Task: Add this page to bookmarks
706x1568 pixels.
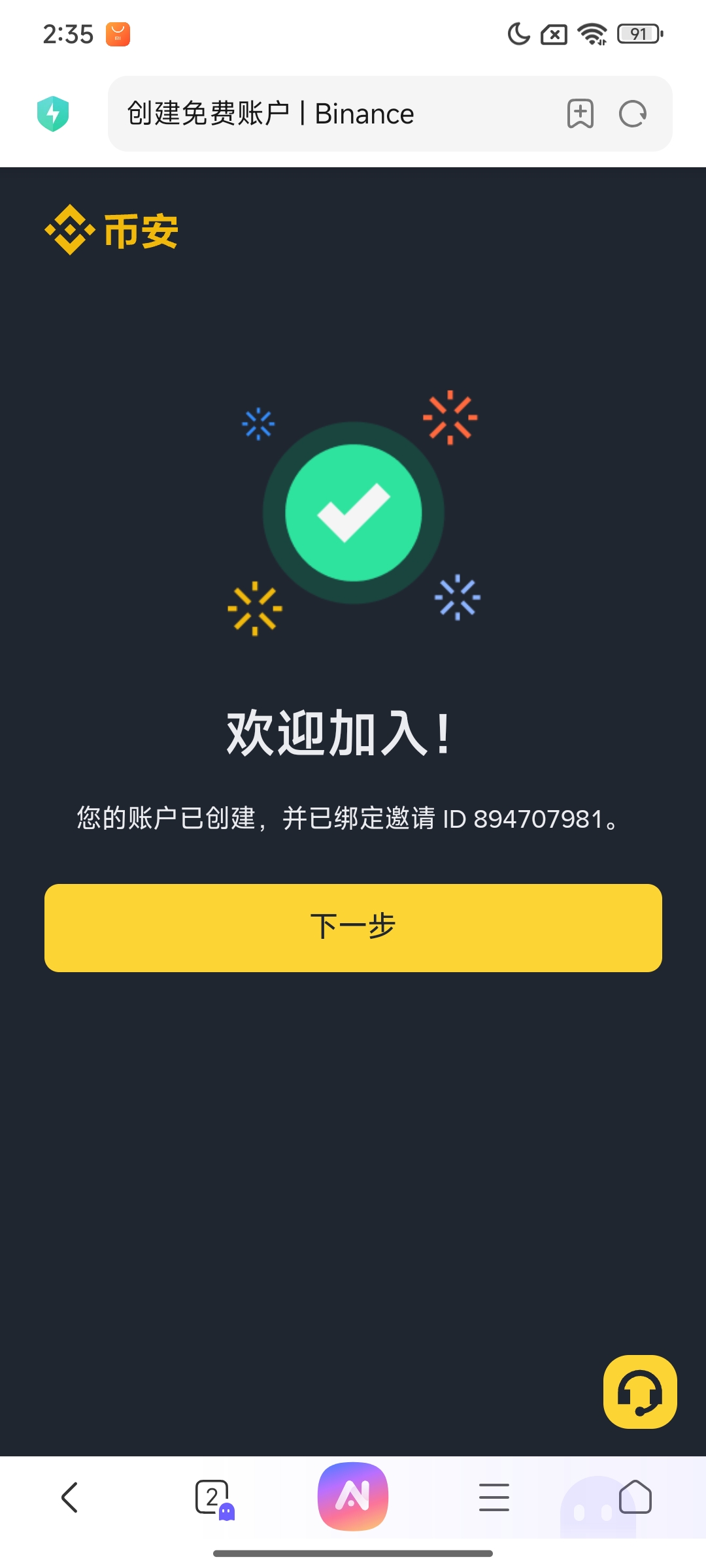Action: point(580,114)
